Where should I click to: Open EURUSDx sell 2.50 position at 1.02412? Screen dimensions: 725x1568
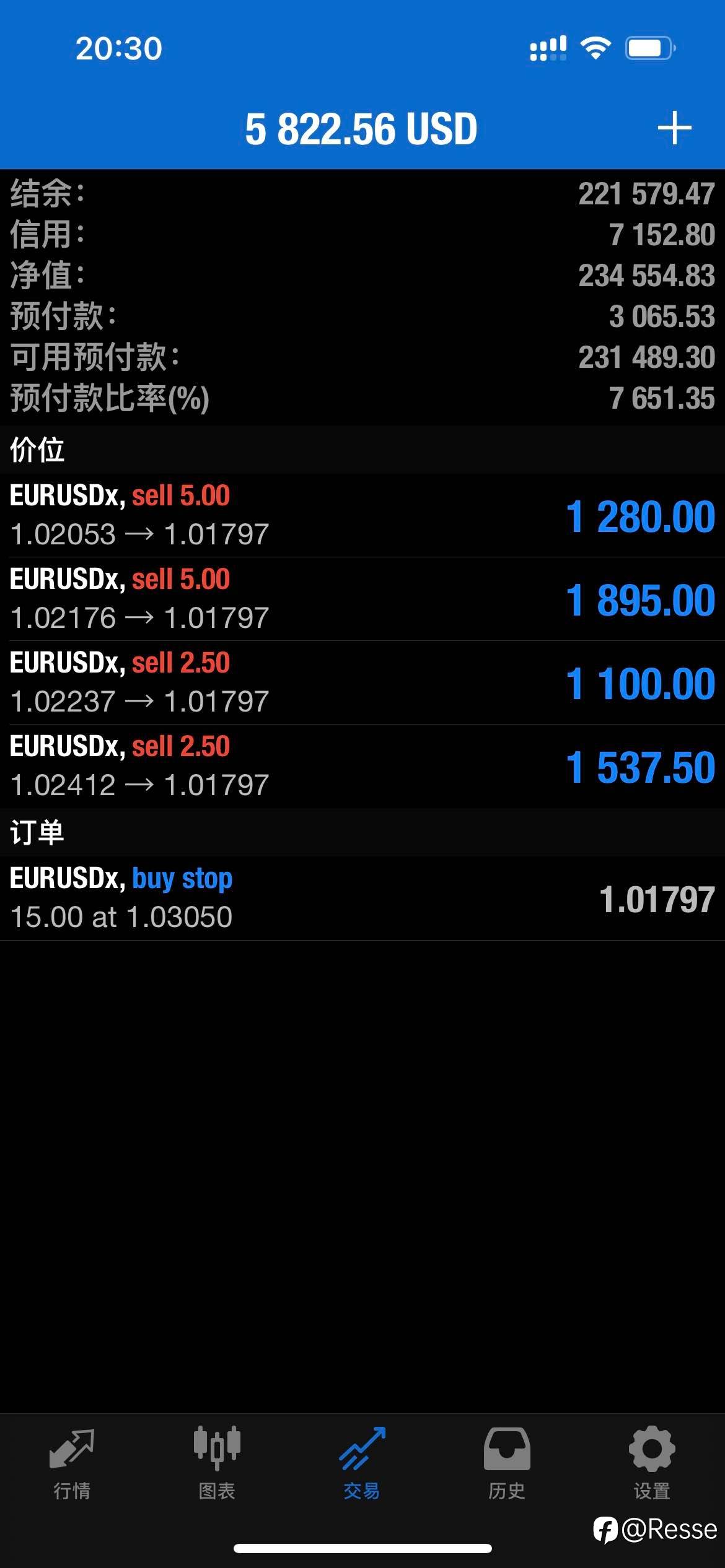(362, 766)
